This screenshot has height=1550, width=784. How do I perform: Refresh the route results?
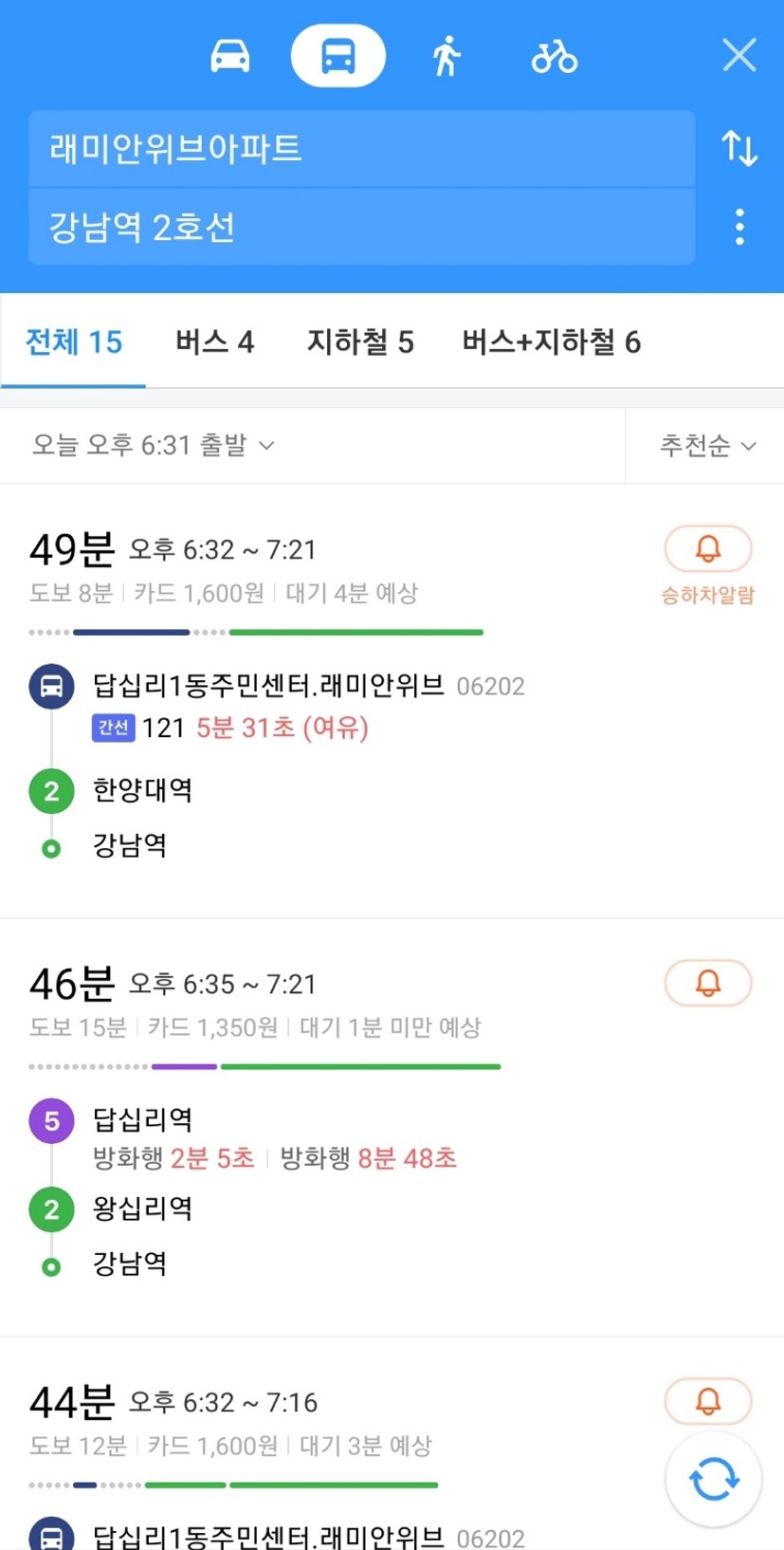pos(714,1479)
